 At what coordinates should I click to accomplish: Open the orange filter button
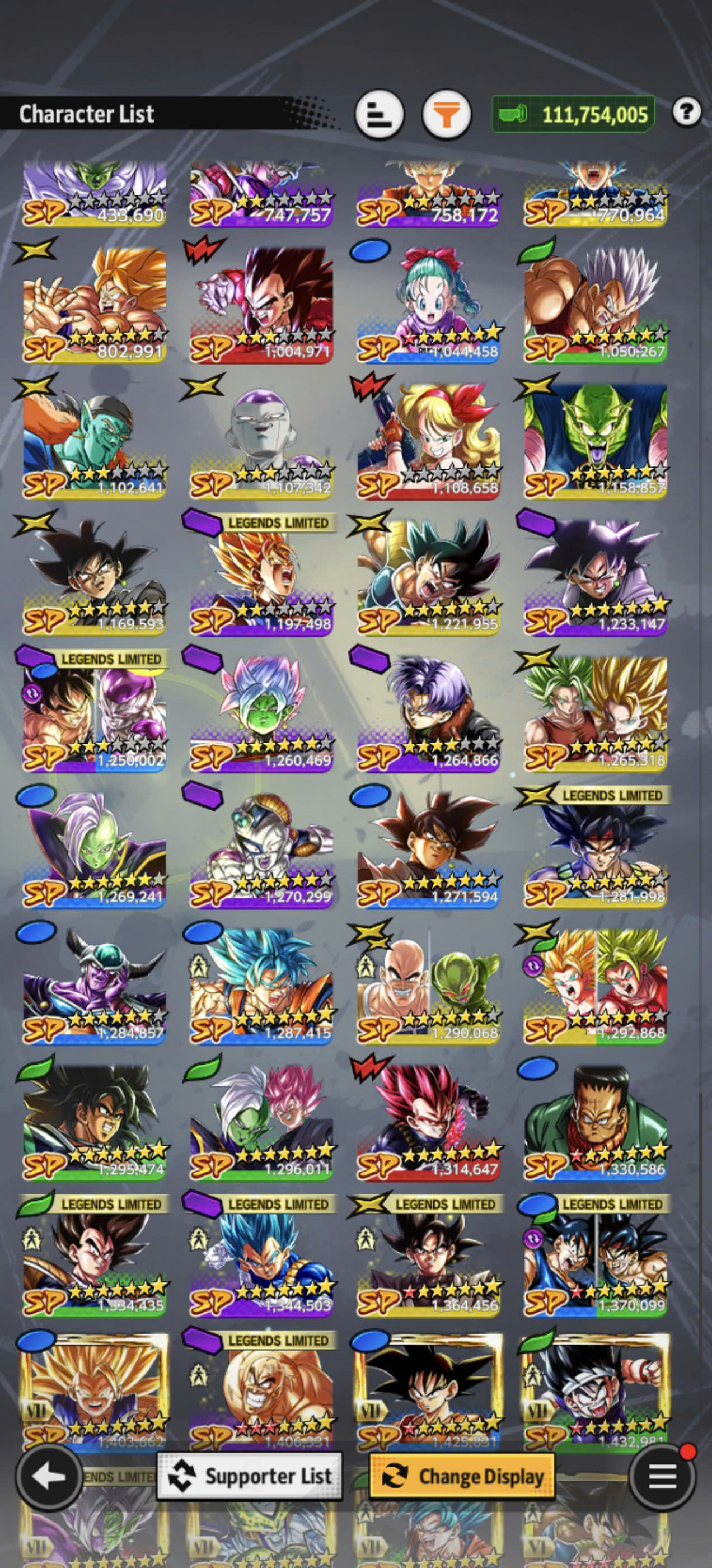pos(446,114)
